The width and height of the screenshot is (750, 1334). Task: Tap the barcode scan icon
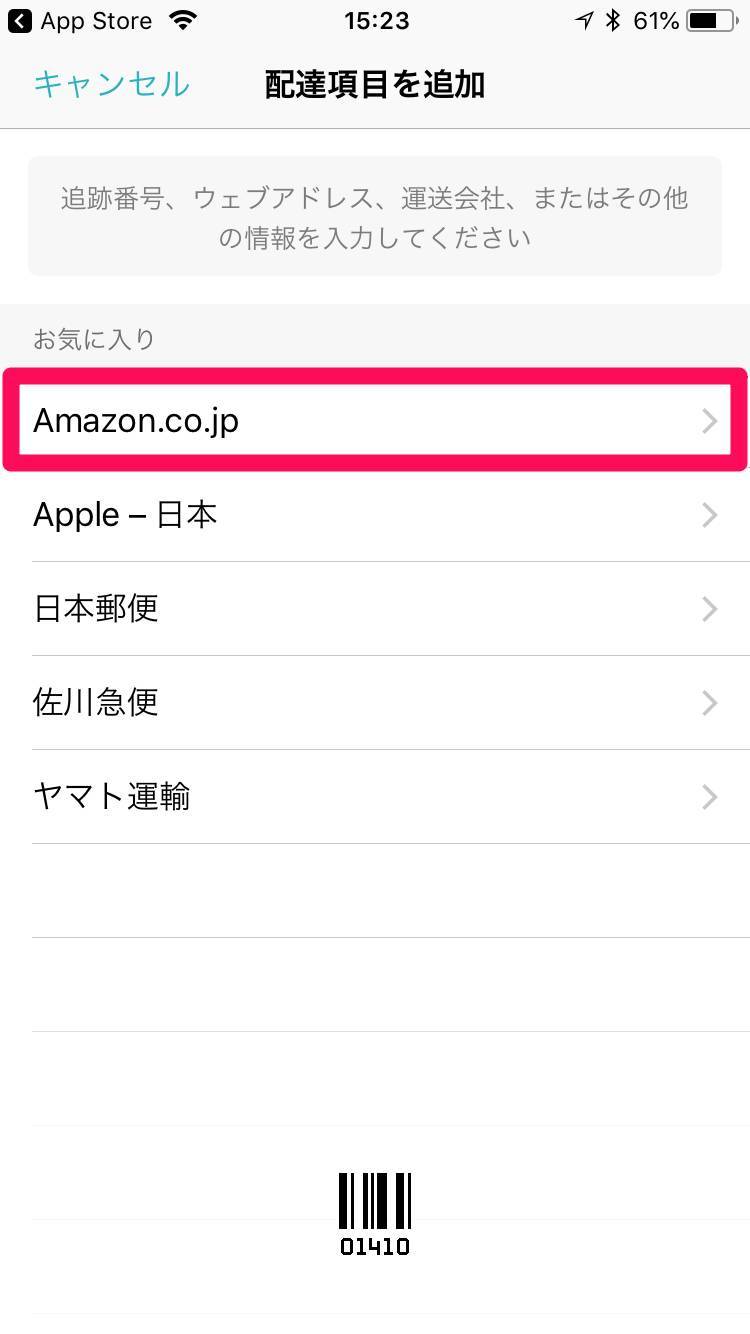[x=374, y=1212]
